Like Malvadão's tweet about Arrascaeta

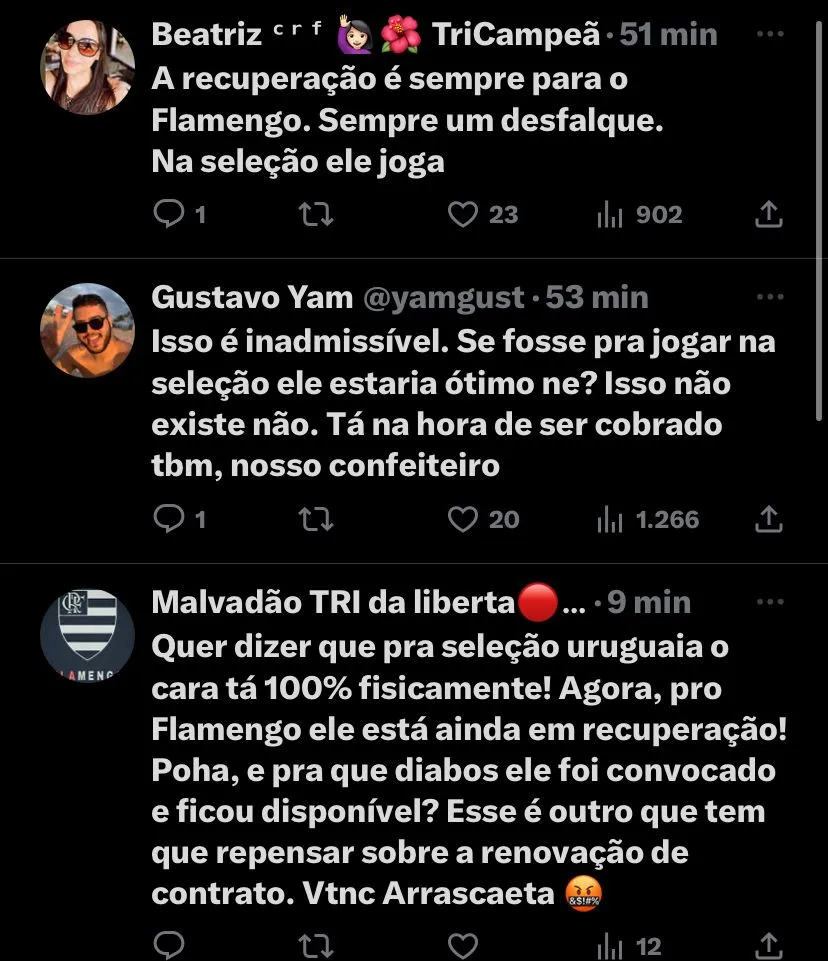tap(462, 945)
